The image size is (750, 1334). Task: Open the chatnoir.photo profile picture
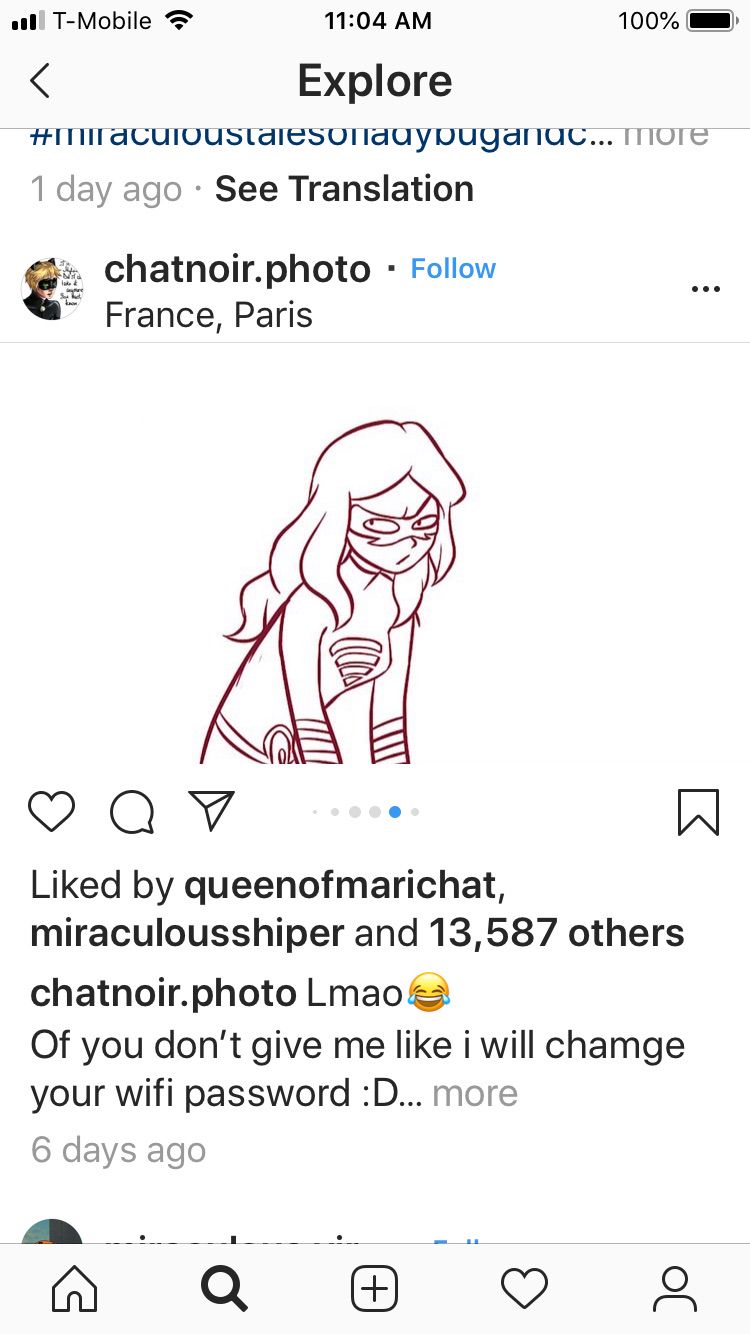(52, 290)
